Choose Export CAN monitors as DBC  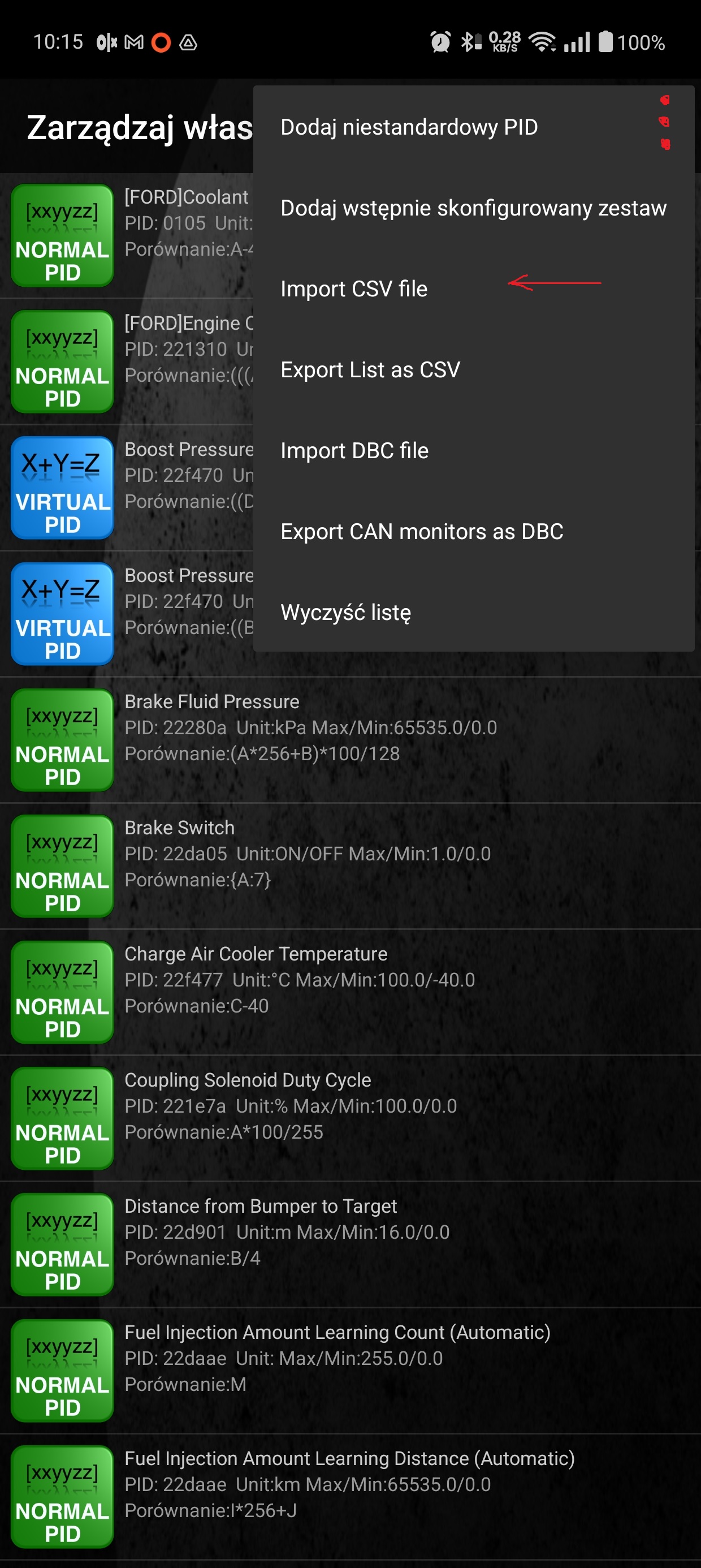[421, 532]
